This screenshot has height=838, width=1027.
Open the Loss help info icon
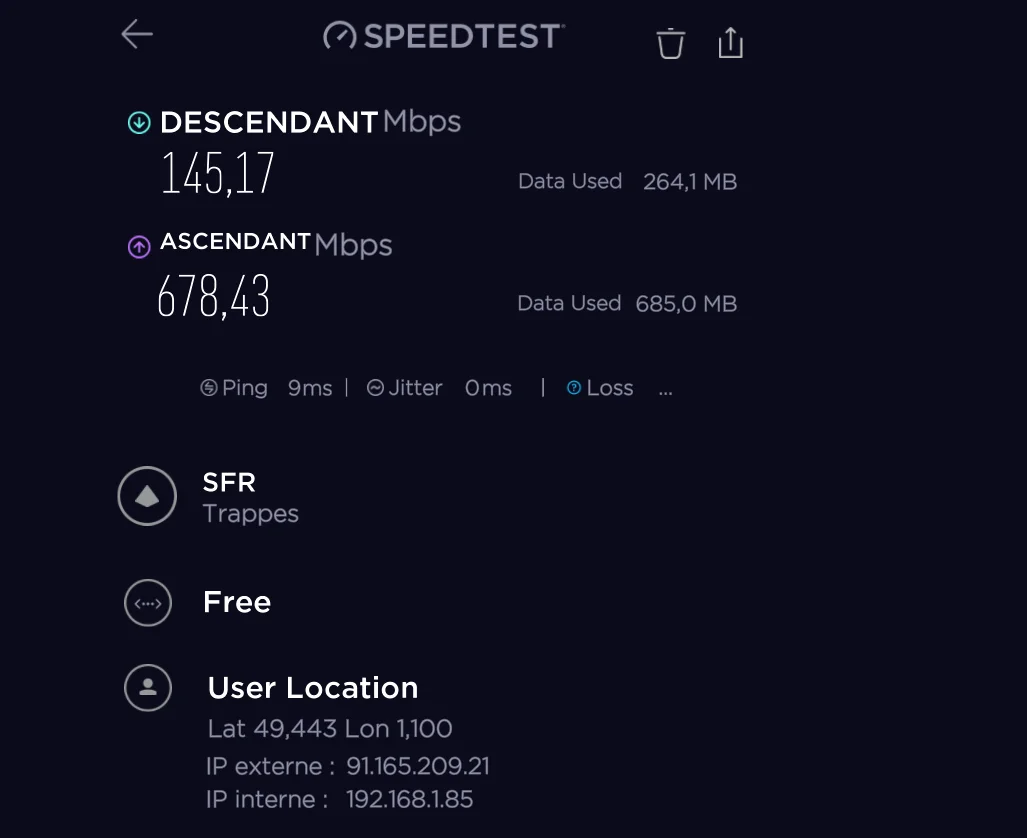pos(574,388)
